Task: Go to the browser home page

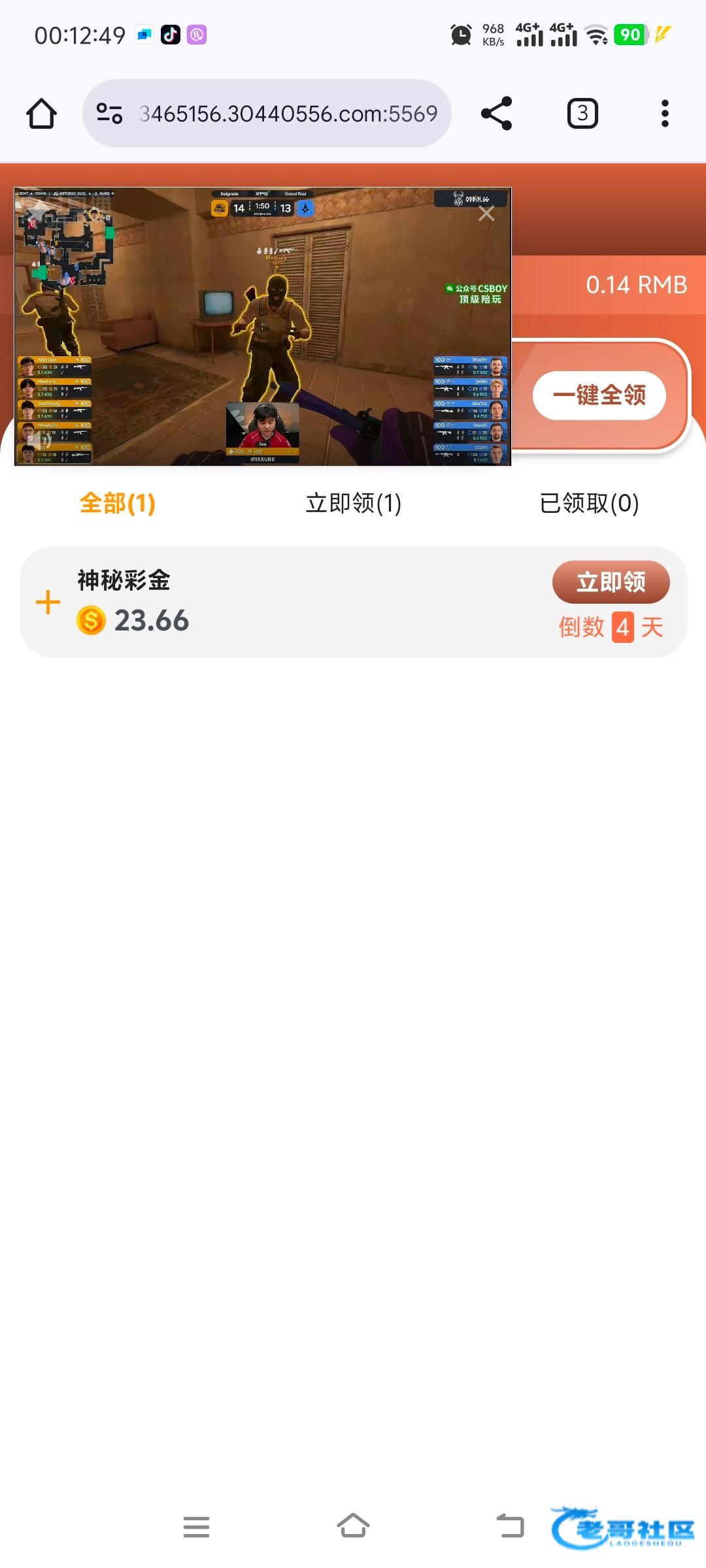Action: (x=41, y=114)
